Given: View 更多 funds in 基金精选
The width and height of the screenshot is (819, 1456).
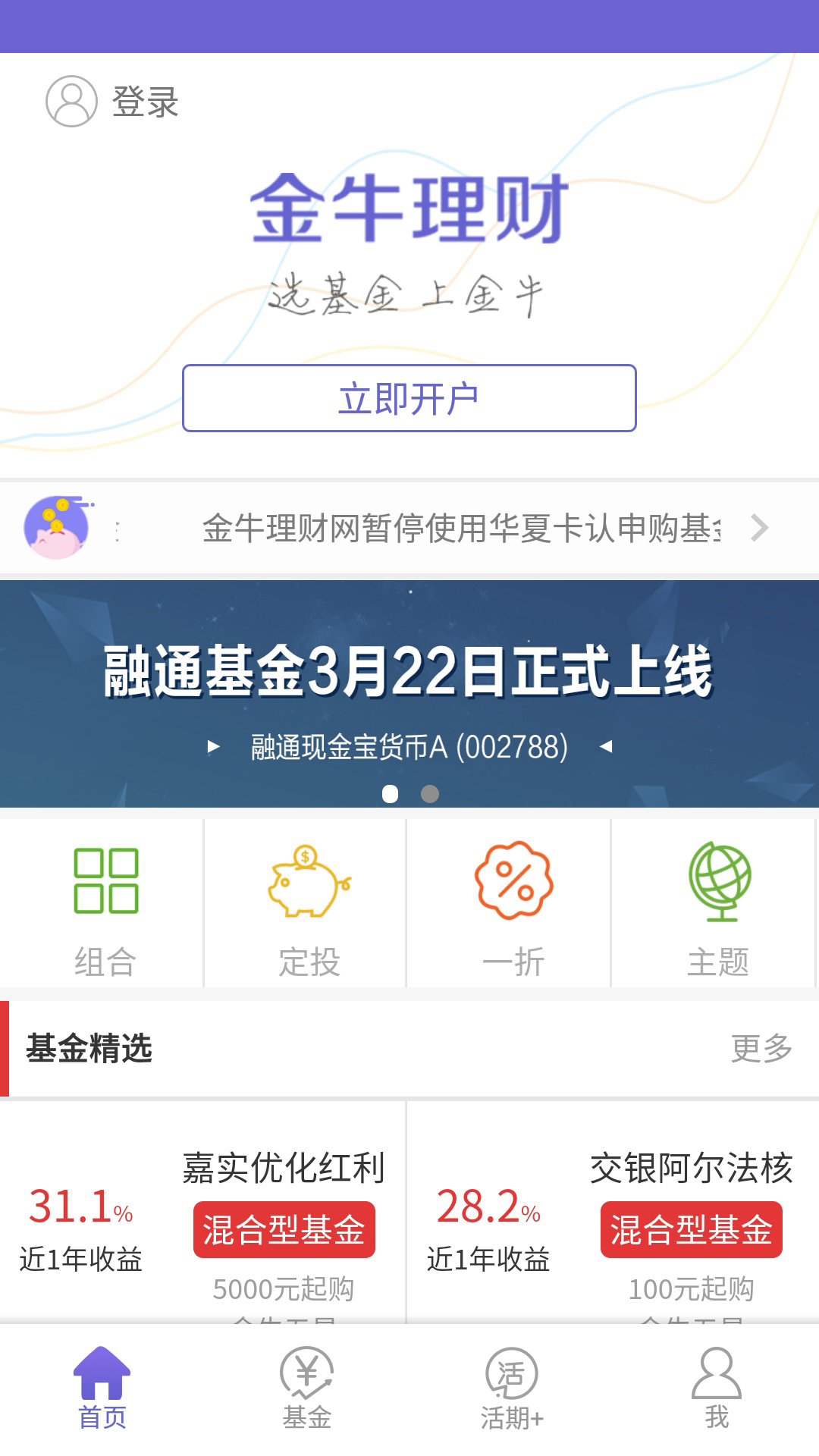Looking at the screenshot, I should click(x=761, y=1049).
